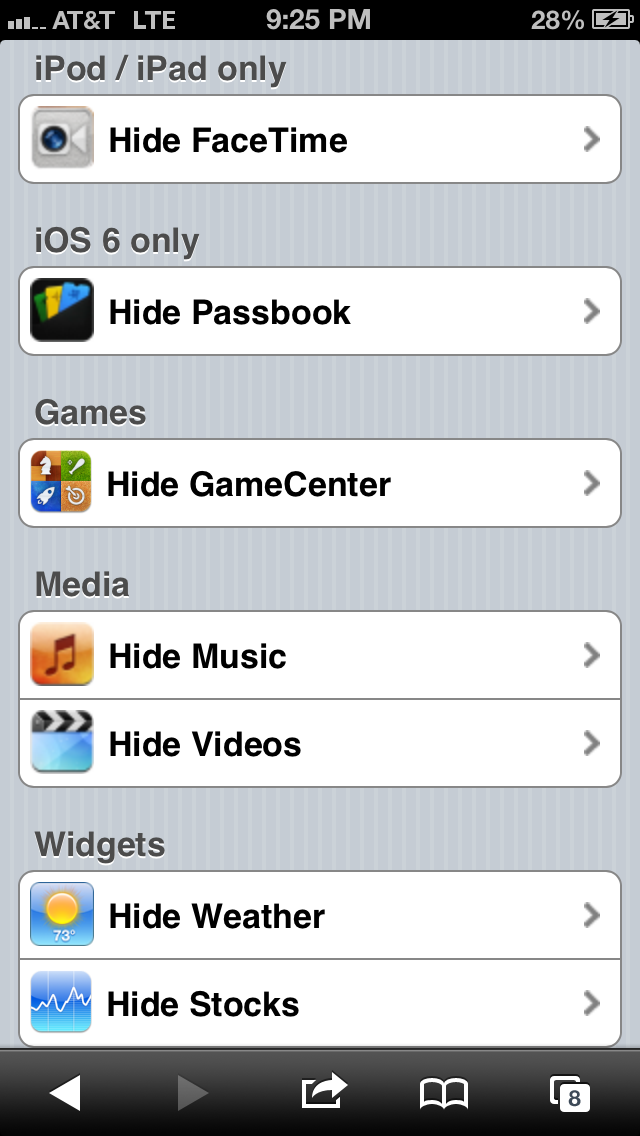View the 8 open browser tabs
640x1136 pixels.
(x=570, y=1093)
